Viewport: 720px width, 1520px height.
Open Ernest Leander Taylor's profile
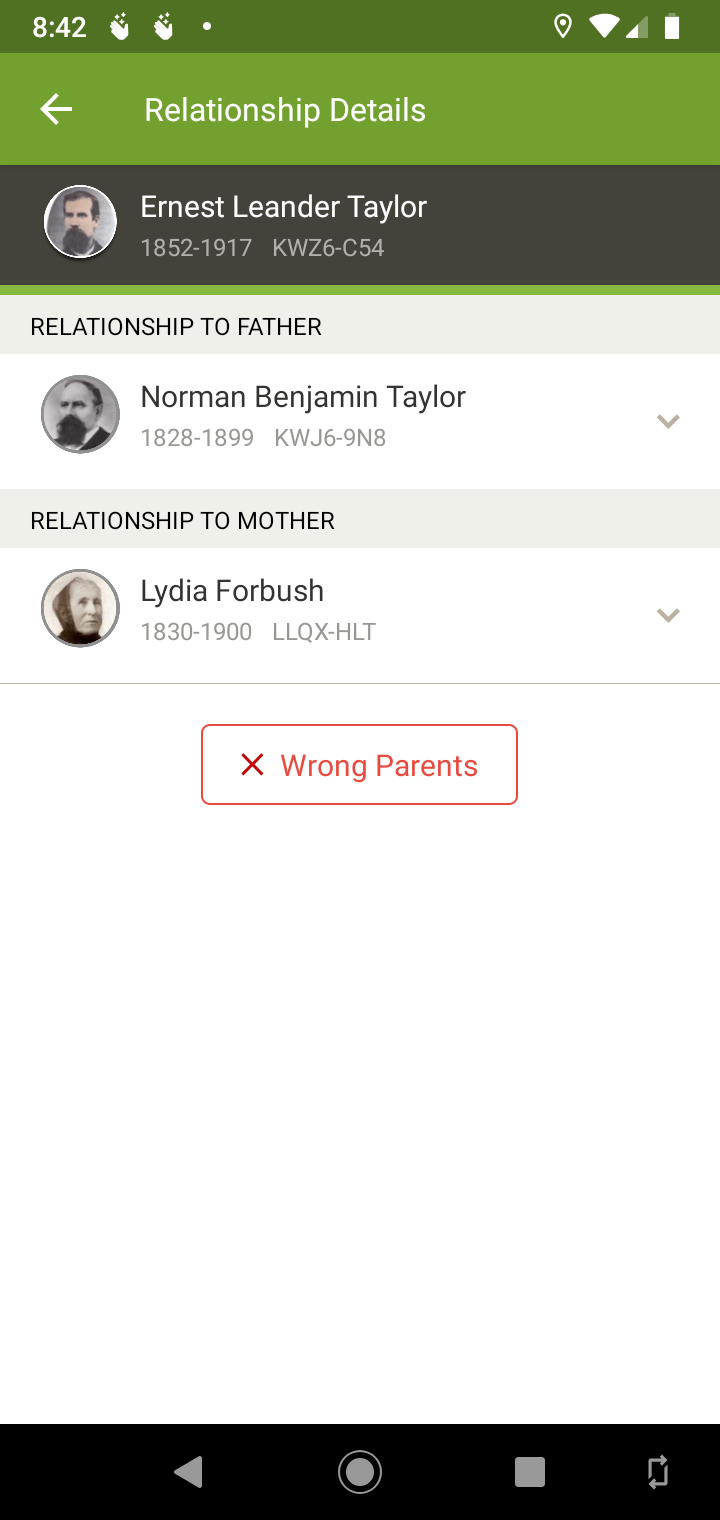283,224
